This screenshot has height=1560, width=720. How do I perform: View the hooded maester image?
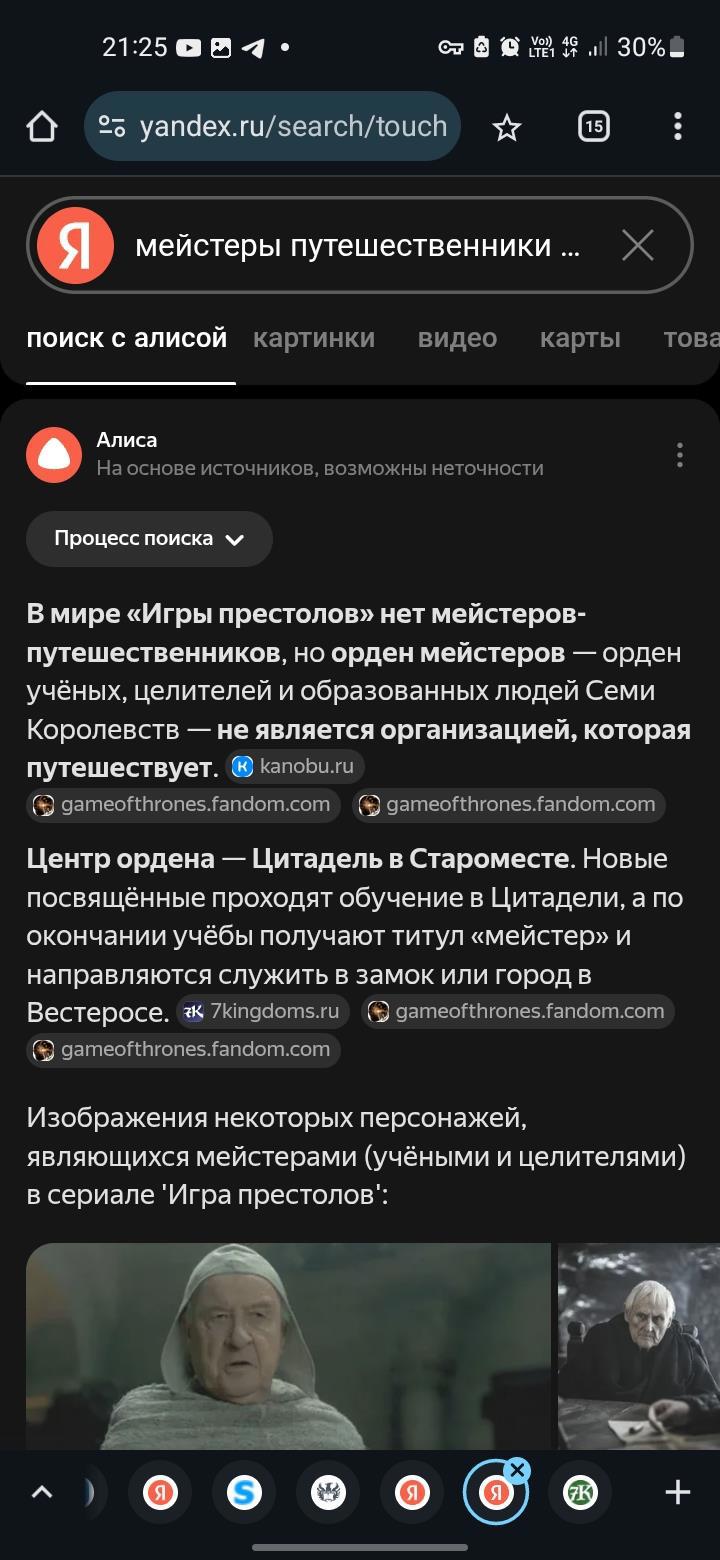288,1345
